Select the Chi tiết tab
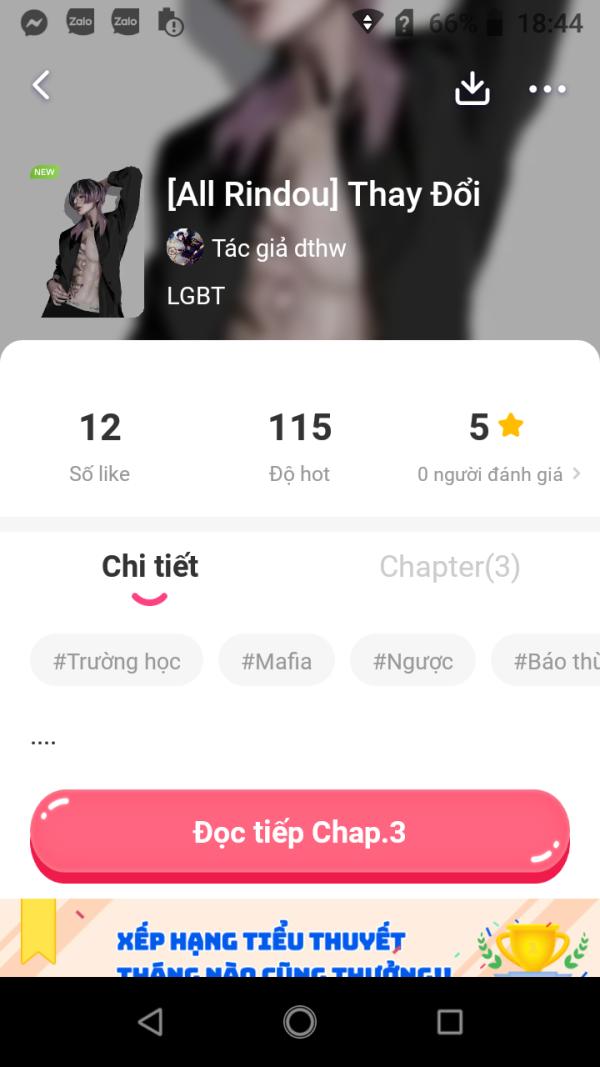600x1067 pixels. tap(150, 567)
